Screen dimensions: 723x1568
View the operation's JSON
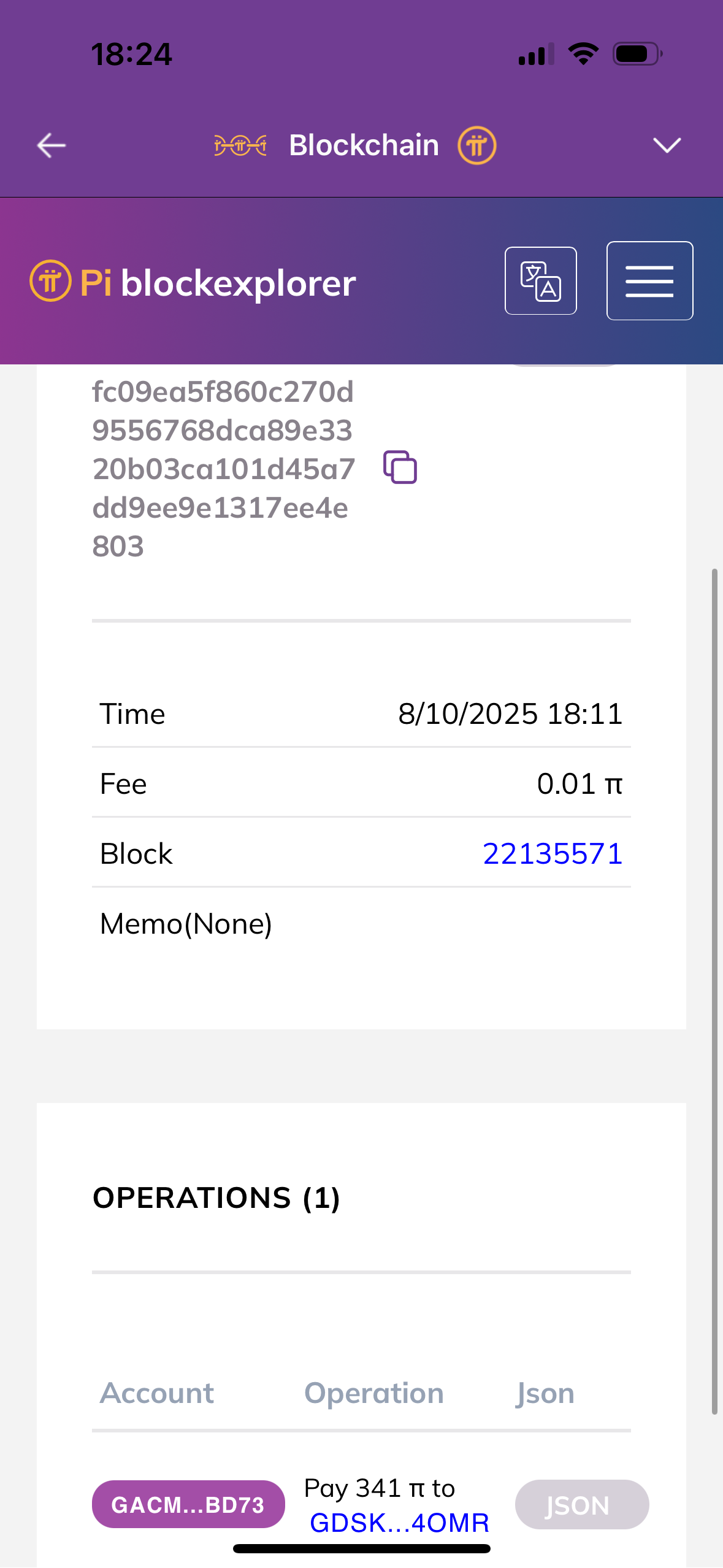pos(582,1504)
